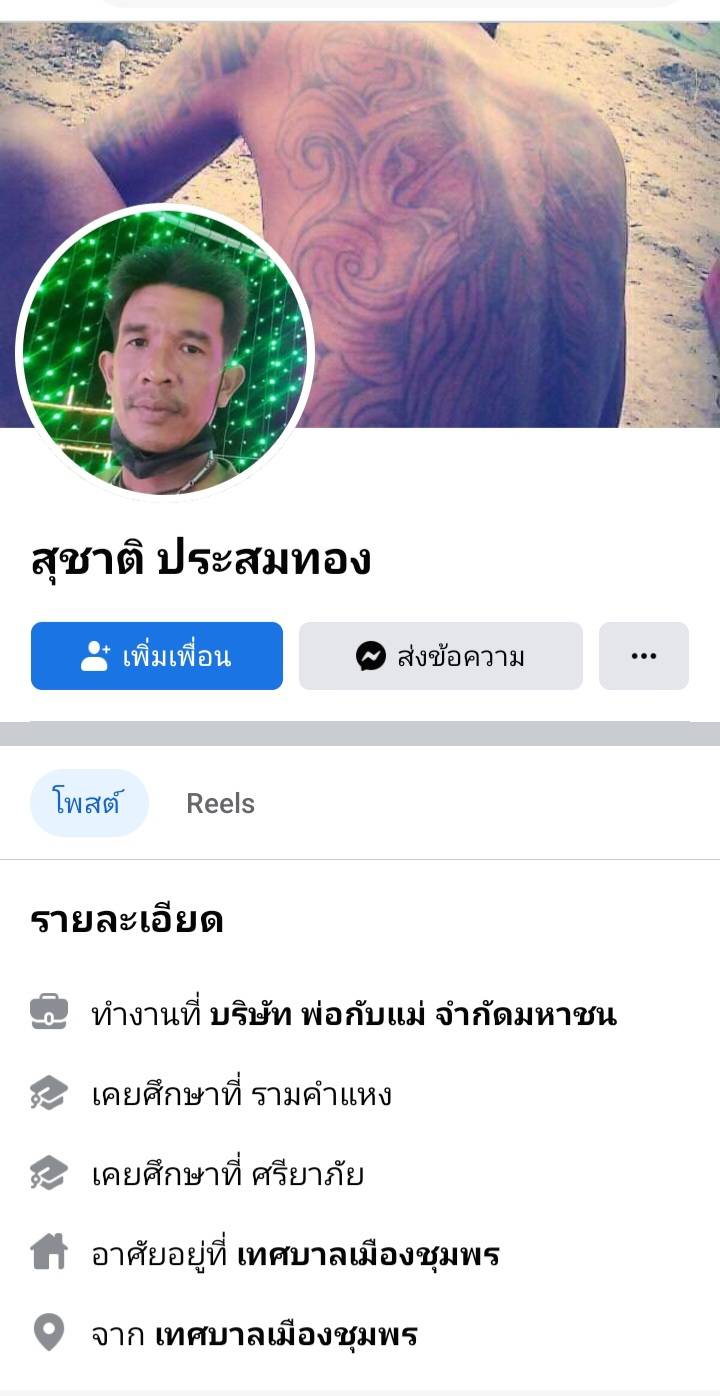Open current city เทศบาลเมืองชุมพร next to house icon
Screen dimensions: 720x1396
[x=368, y=1254]
